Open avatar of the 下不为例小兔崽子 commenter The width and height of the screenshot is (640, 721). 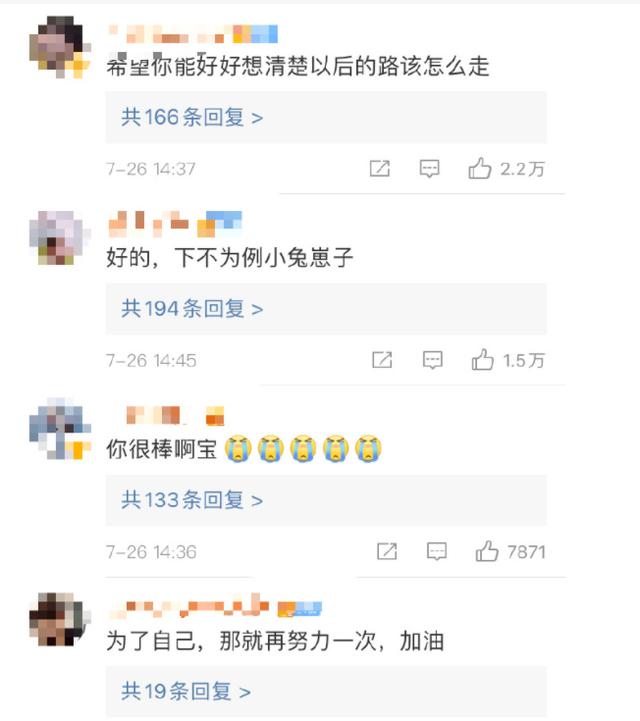tap(57, 237)
